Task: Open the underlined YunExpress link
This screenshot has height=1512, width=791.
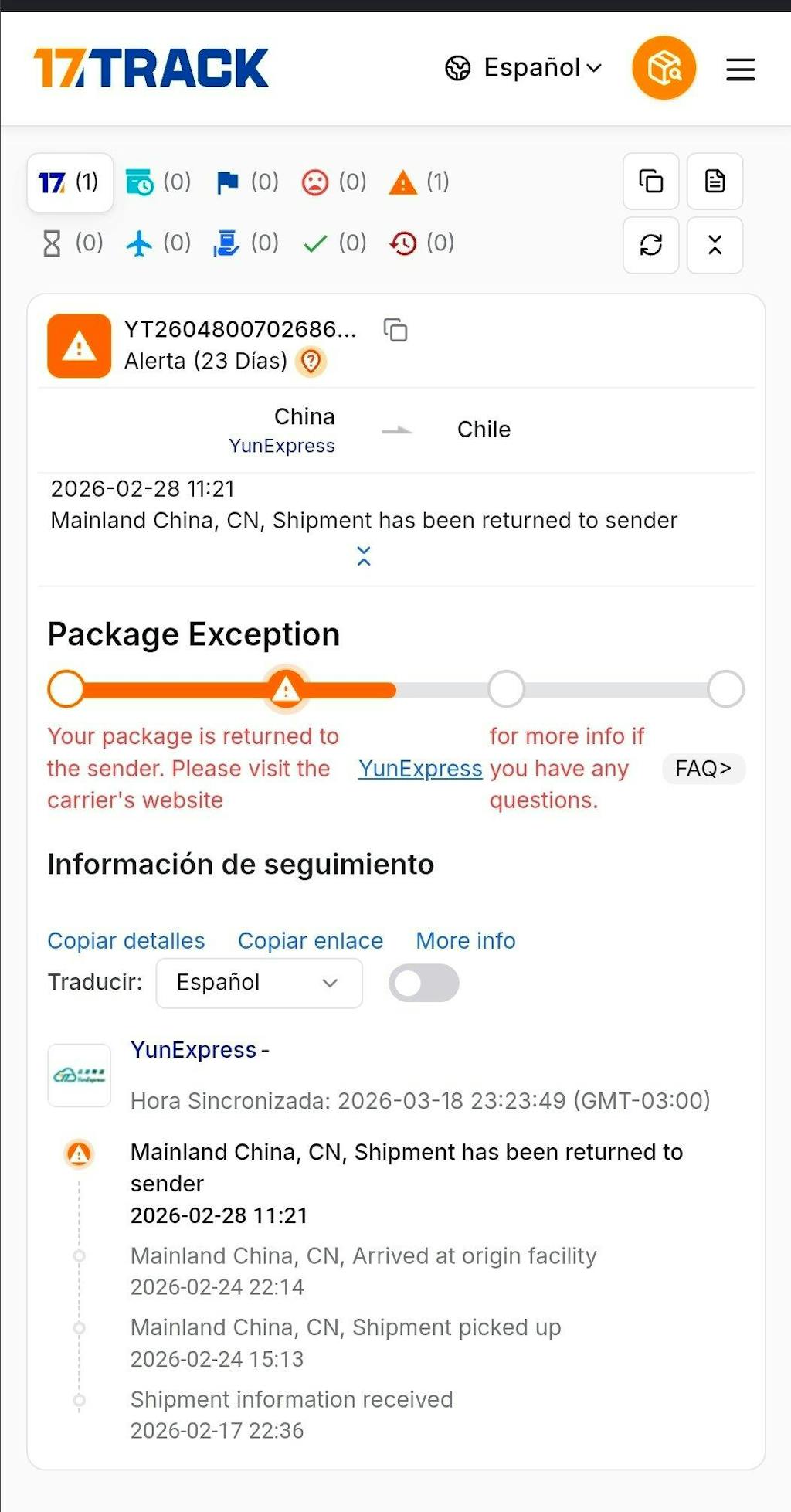Action: point(420,769)
